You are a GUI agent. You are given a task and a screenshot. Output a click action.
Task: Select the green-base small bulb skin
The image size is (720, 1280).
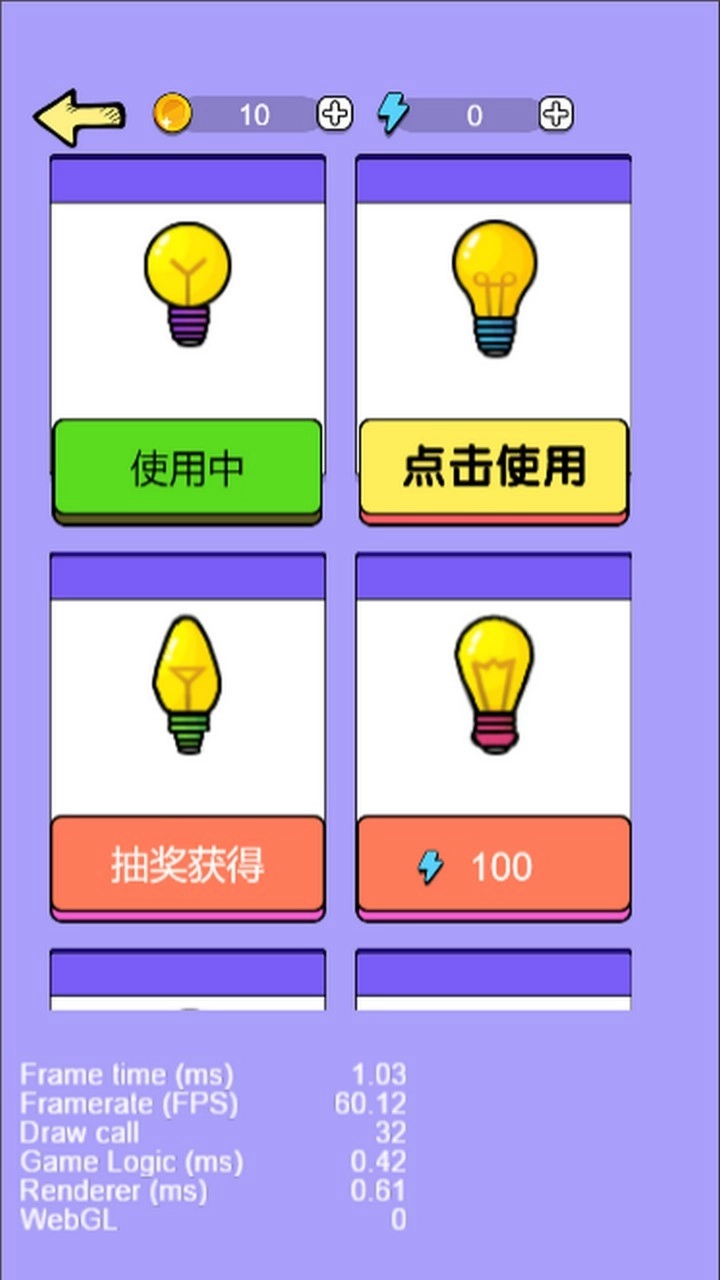pos(187,680)
